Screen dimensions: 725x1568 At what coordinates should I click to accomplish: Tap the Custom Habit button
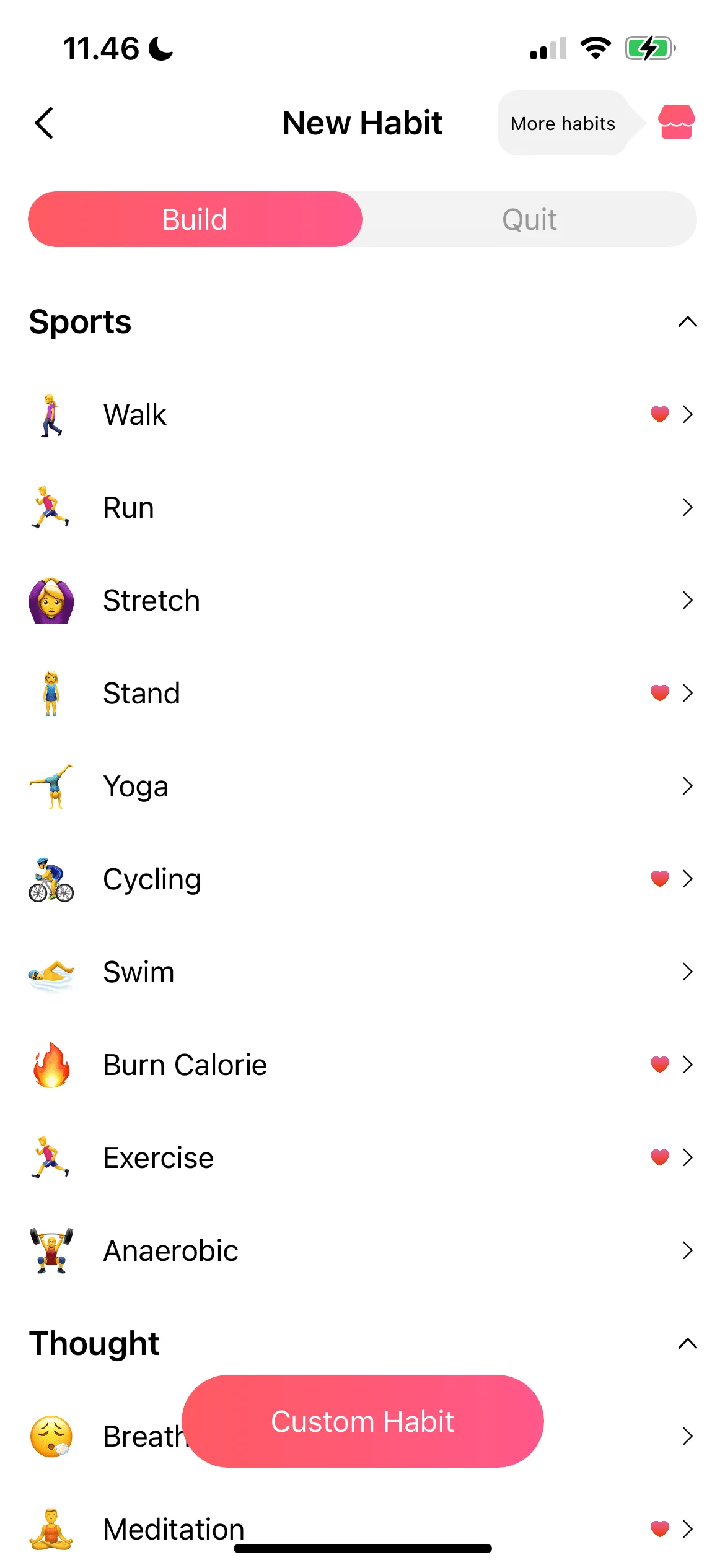coord(362,1422)
